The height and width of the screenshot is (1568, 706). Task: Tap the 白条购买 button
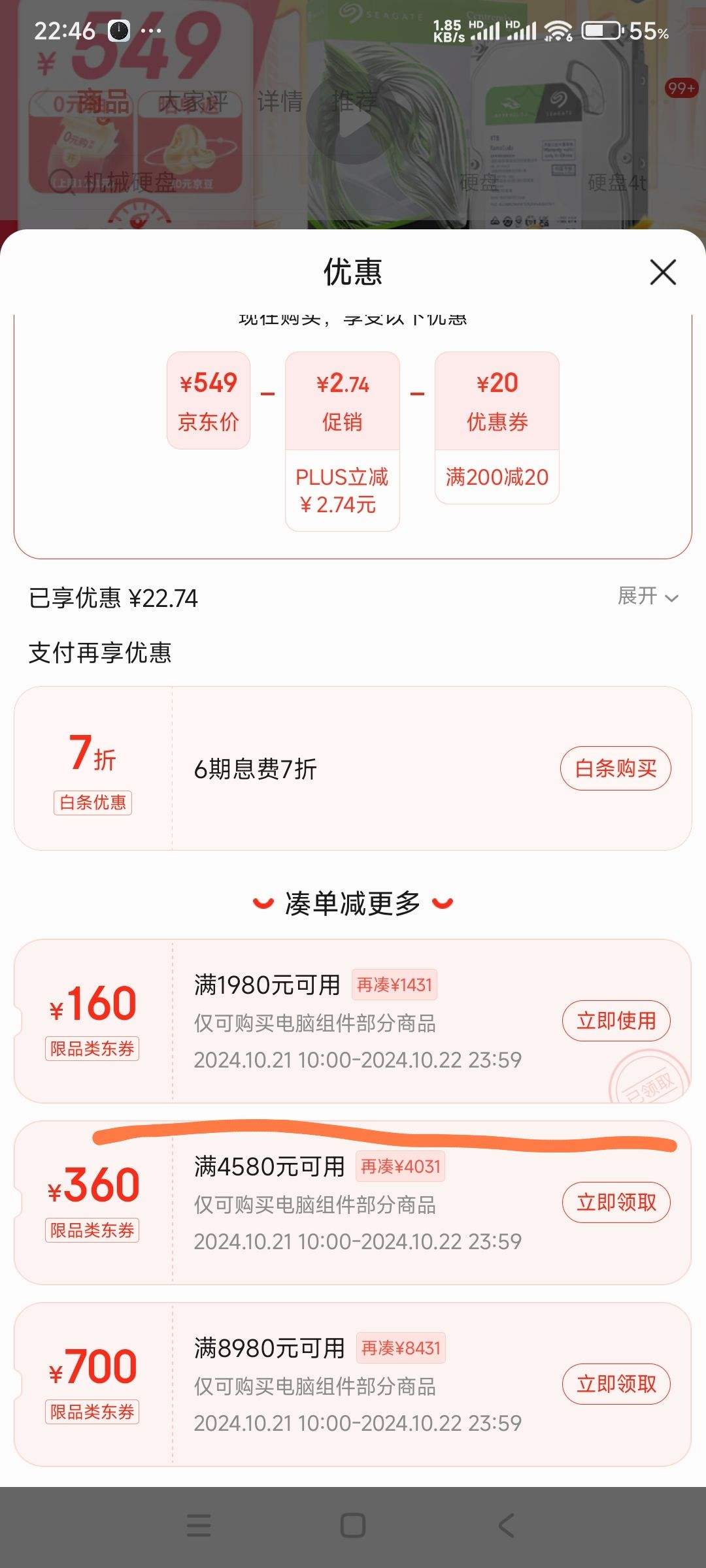(x=615, y=768)
